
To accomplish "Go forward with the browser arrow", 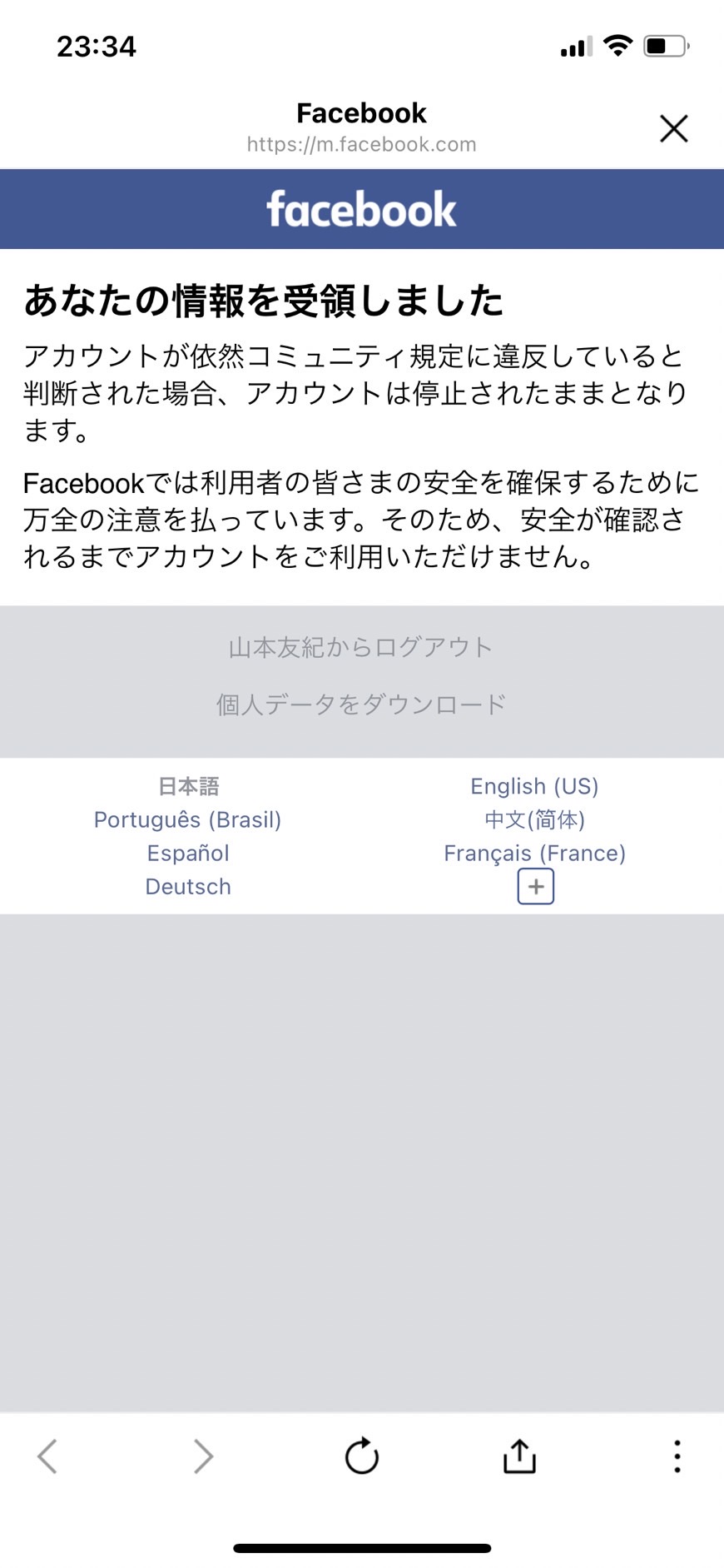I will pos(203,1456).
